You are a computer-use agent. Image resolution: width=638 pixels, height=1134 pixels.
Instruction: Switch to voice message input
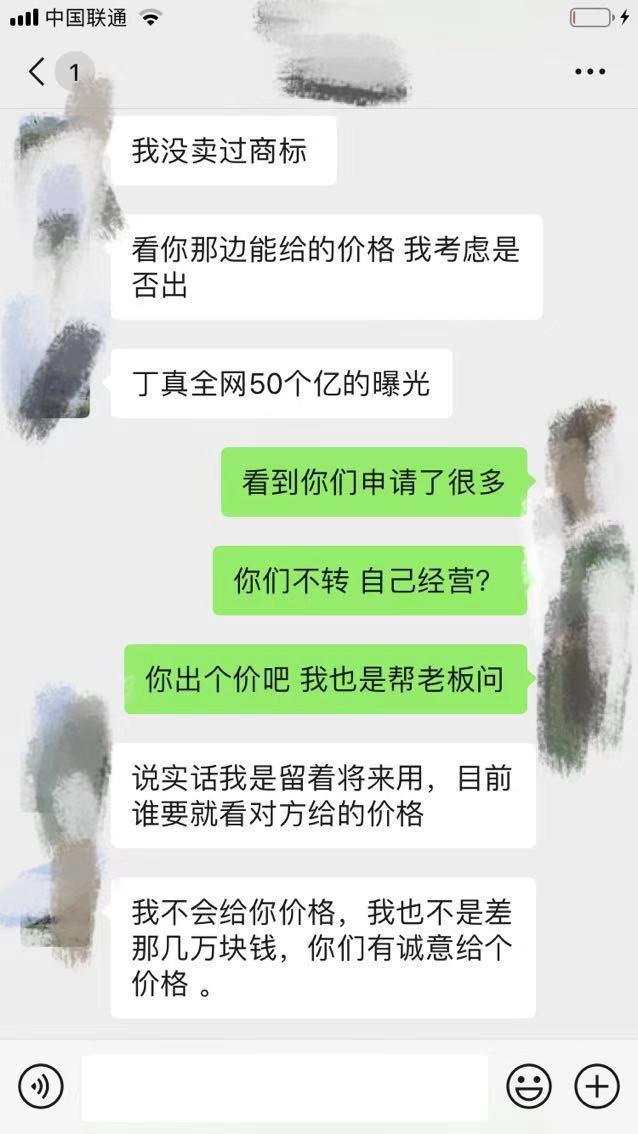point(40,1086)
